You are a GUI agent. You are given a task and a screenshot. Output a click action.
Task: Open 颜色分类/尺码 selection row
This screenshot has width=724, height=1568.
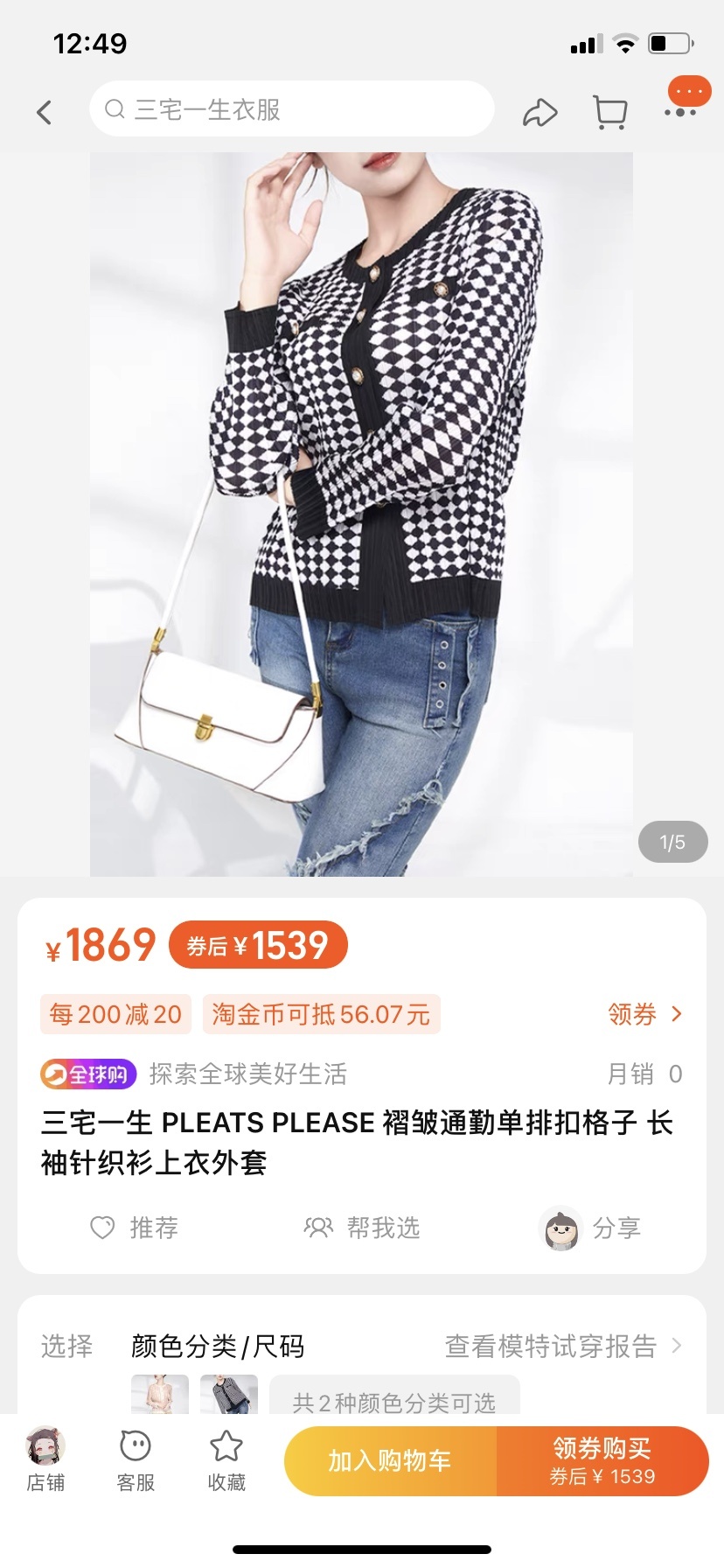[x=218, y=1346]
